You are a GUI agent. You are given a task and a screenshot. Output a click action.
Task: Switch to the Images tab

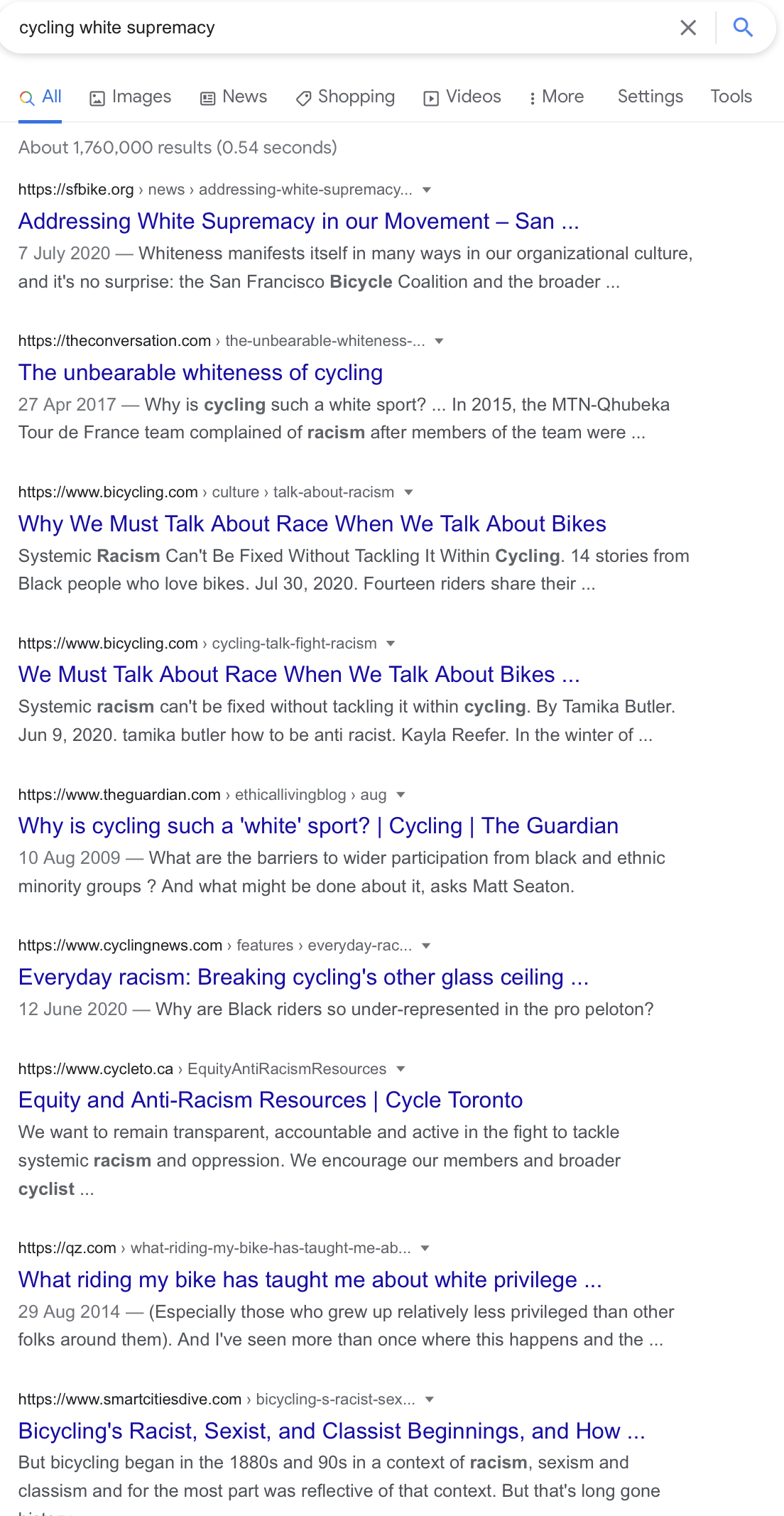tap(131, 97)
